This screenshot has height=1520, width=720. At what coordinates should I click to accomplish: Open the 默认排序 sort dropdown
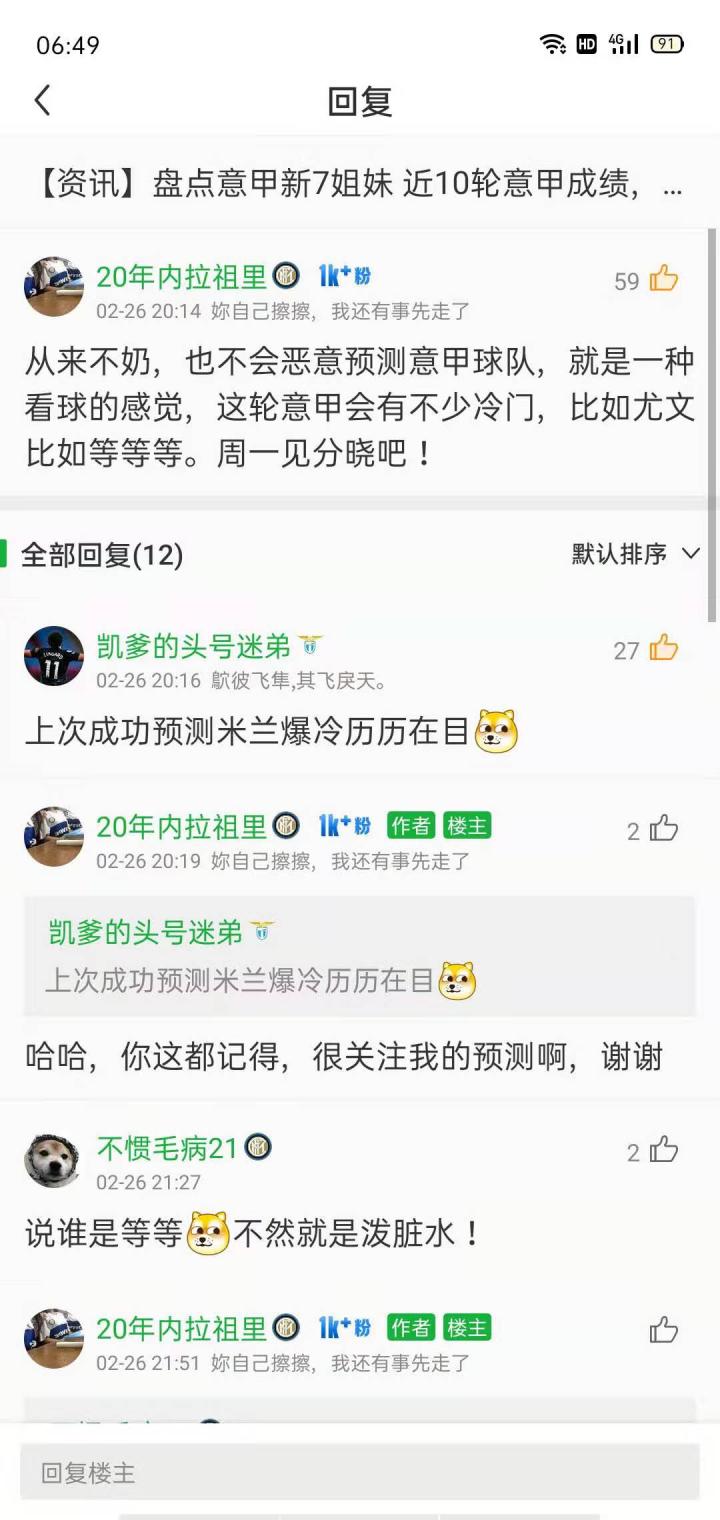636,554
